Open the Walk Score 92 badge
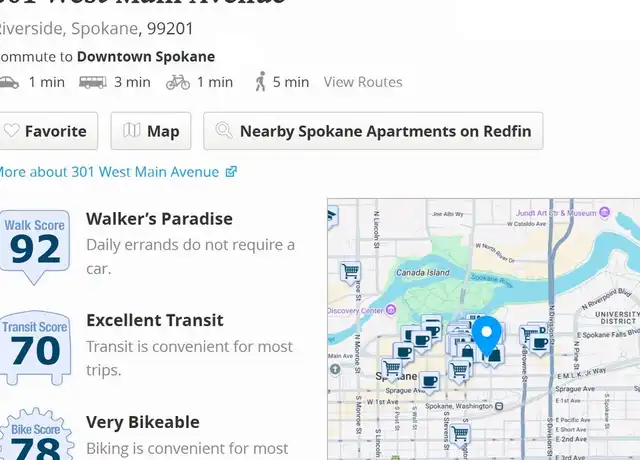640x460 pixels. point(35,241)
